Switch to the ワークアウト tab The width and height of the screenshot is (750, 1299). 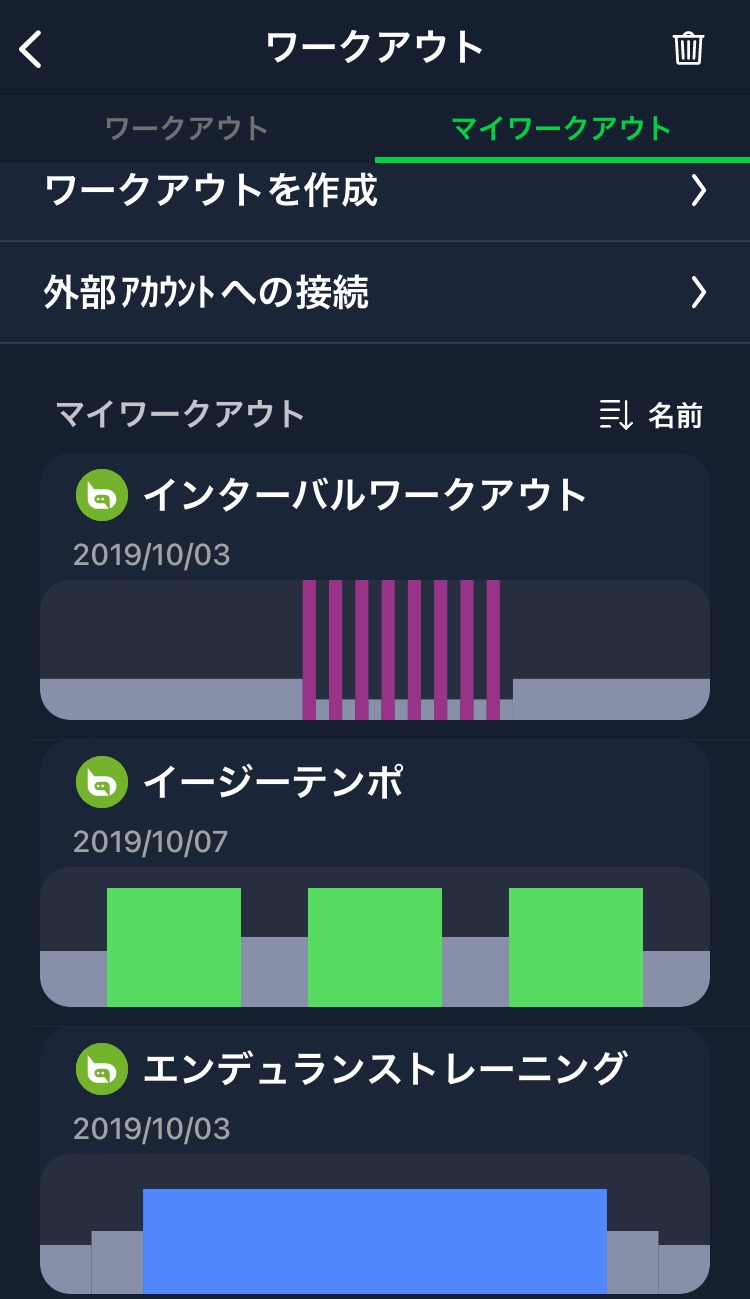(187, 129)
